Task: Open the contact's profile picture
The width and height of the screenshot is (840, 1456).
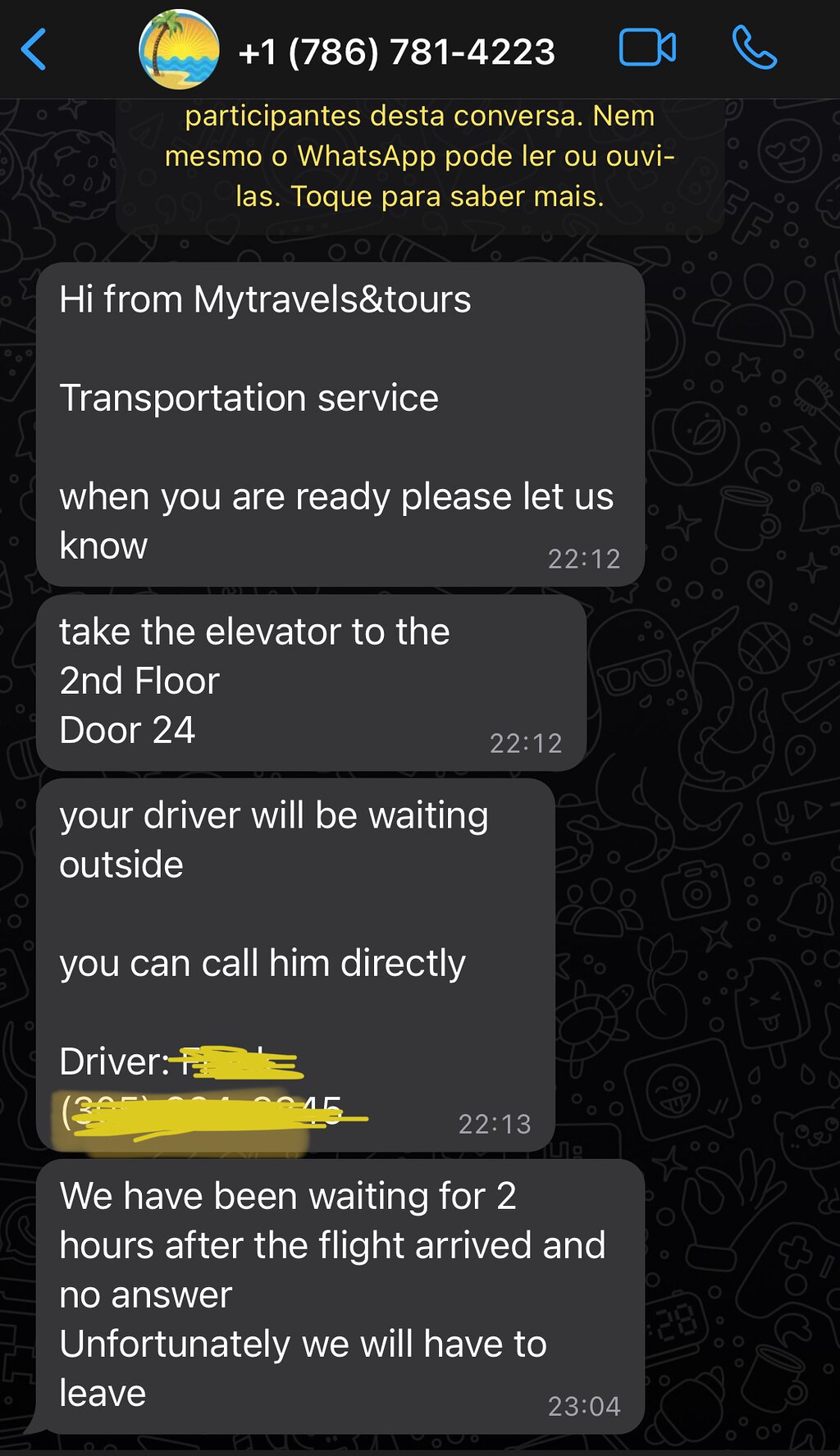Action: [180, 49]
